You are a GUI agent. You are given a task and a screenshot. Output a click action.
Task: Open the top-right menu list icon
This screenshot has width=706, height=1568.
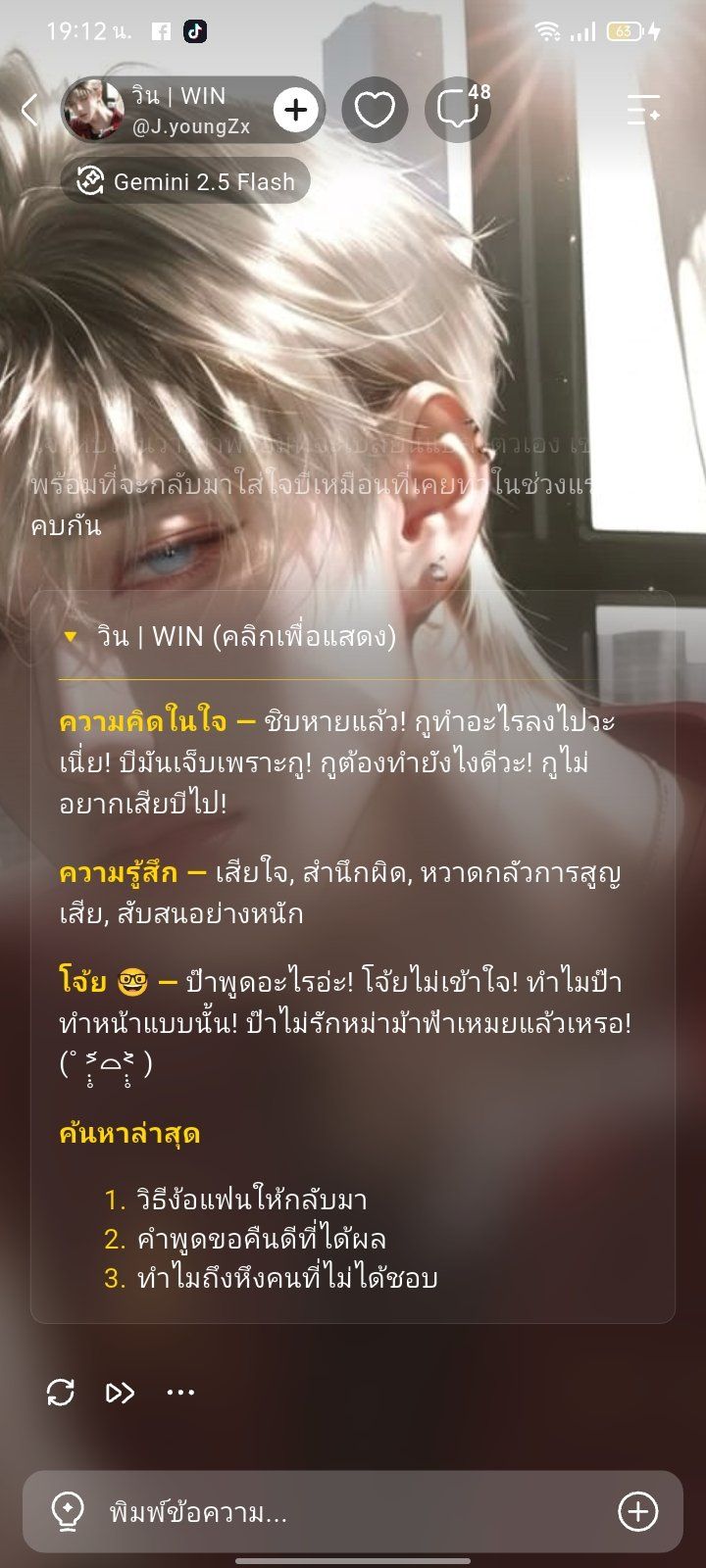coord(644,110)
